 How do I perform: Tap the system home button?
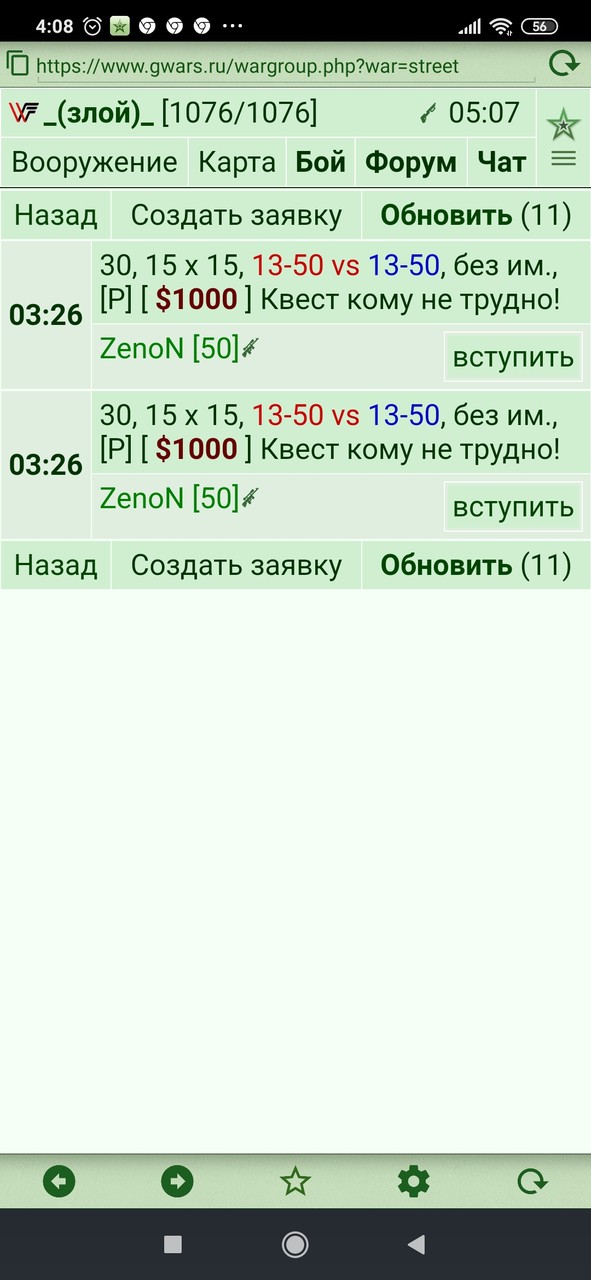tap(295, 1244)
